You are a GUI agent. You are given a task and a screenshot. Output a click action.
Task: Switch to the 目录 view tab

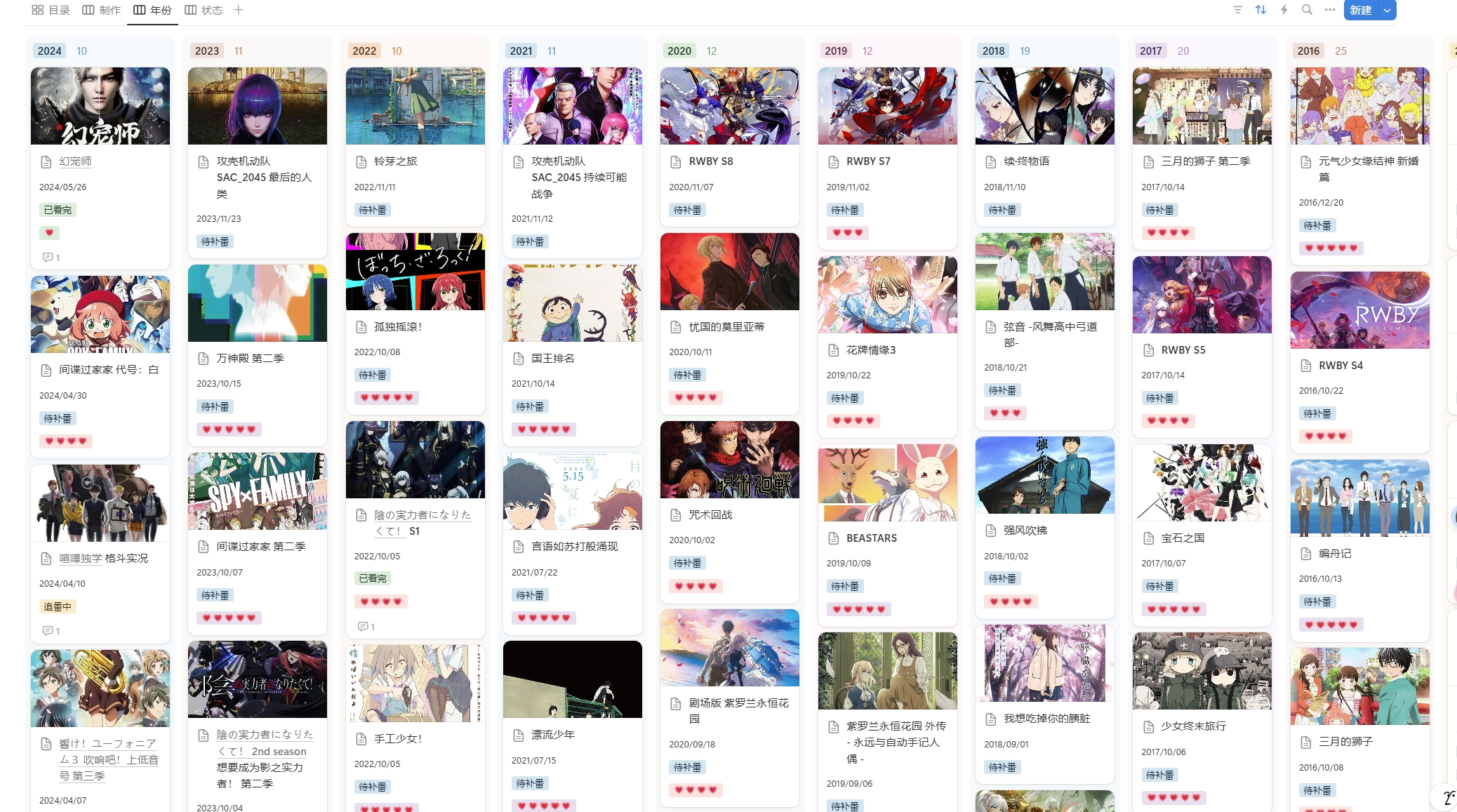point(51,10)
